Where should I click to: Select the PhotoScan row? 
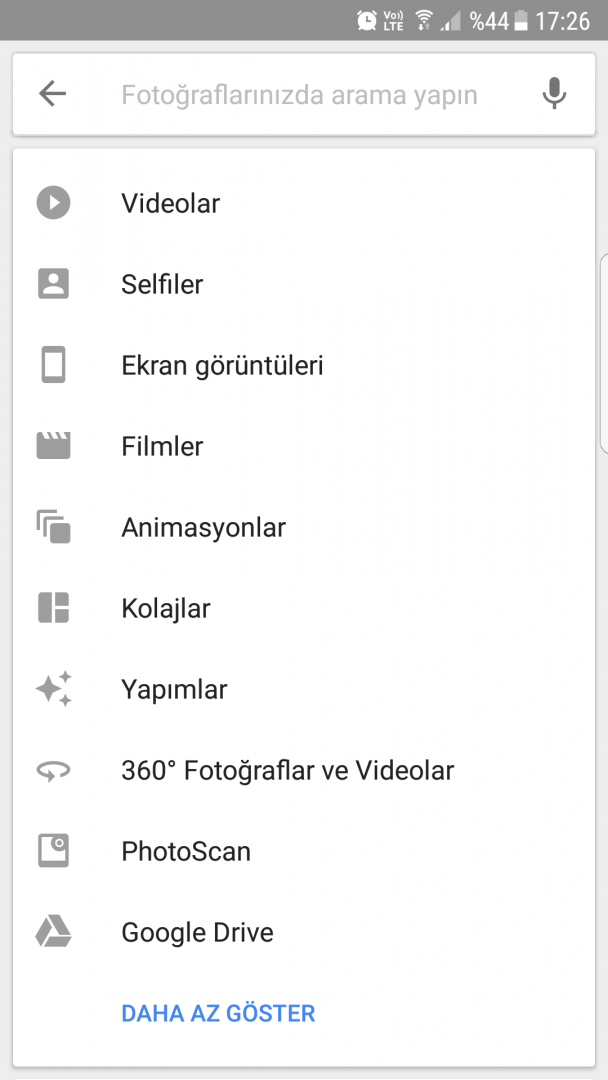[186, 852]
